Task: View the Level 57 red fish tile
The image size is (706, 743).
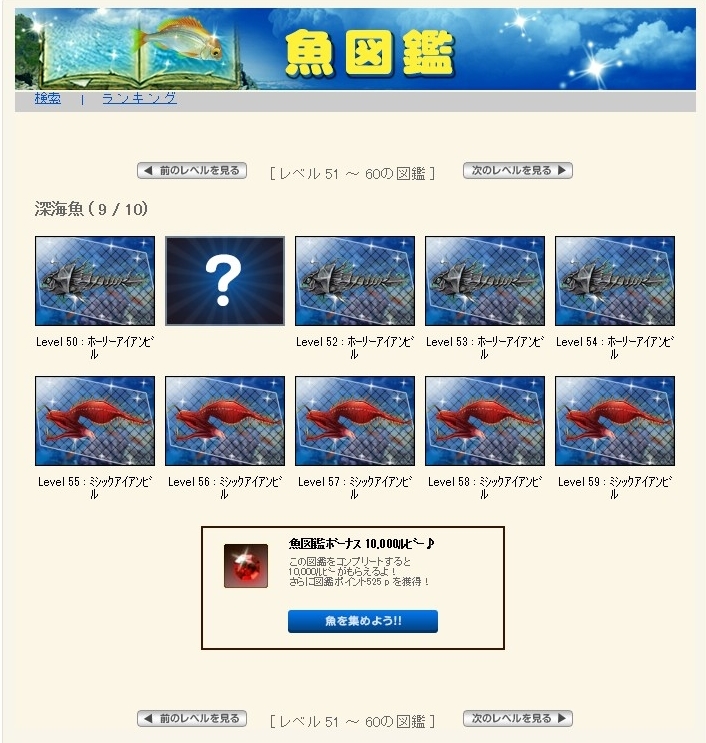Action: pos(355,421)
